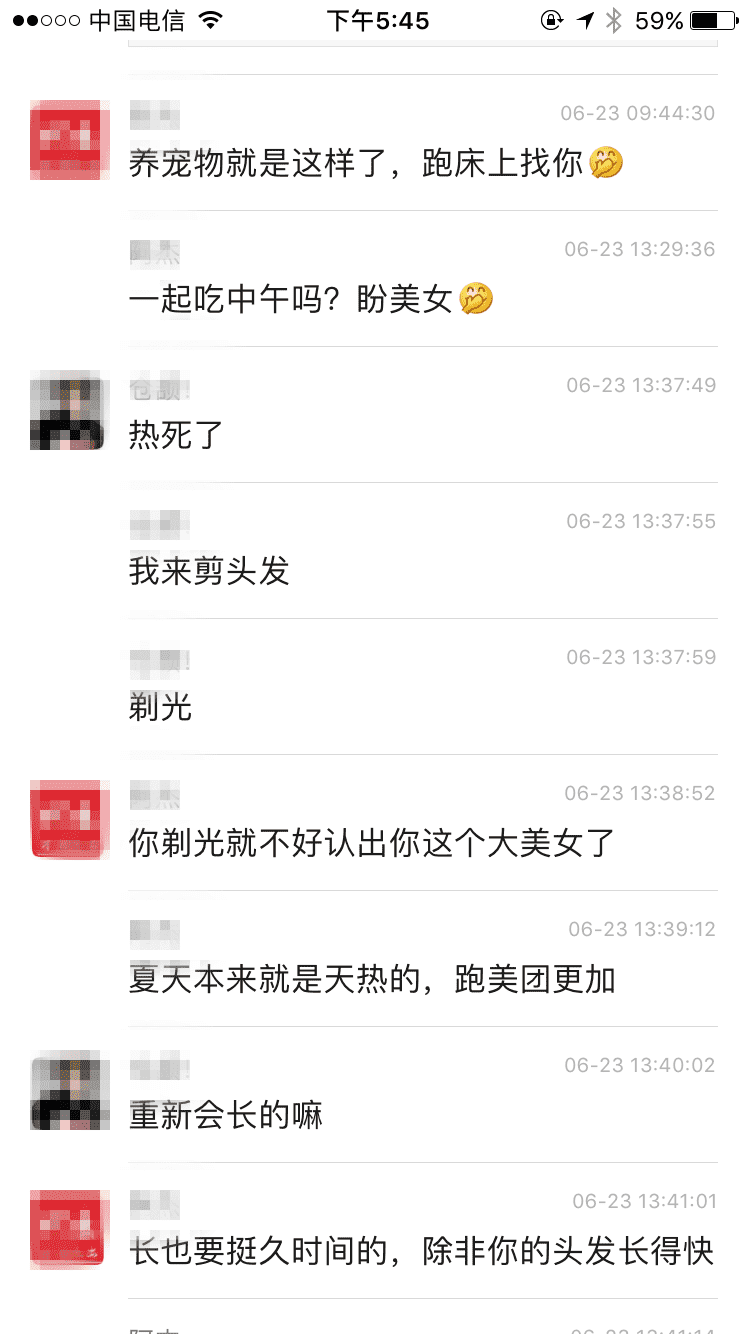The width and height of the screenshot is (750, 1334).
Task: Tap the red avatar beside the last message
Action: [x=69, y=1230]
